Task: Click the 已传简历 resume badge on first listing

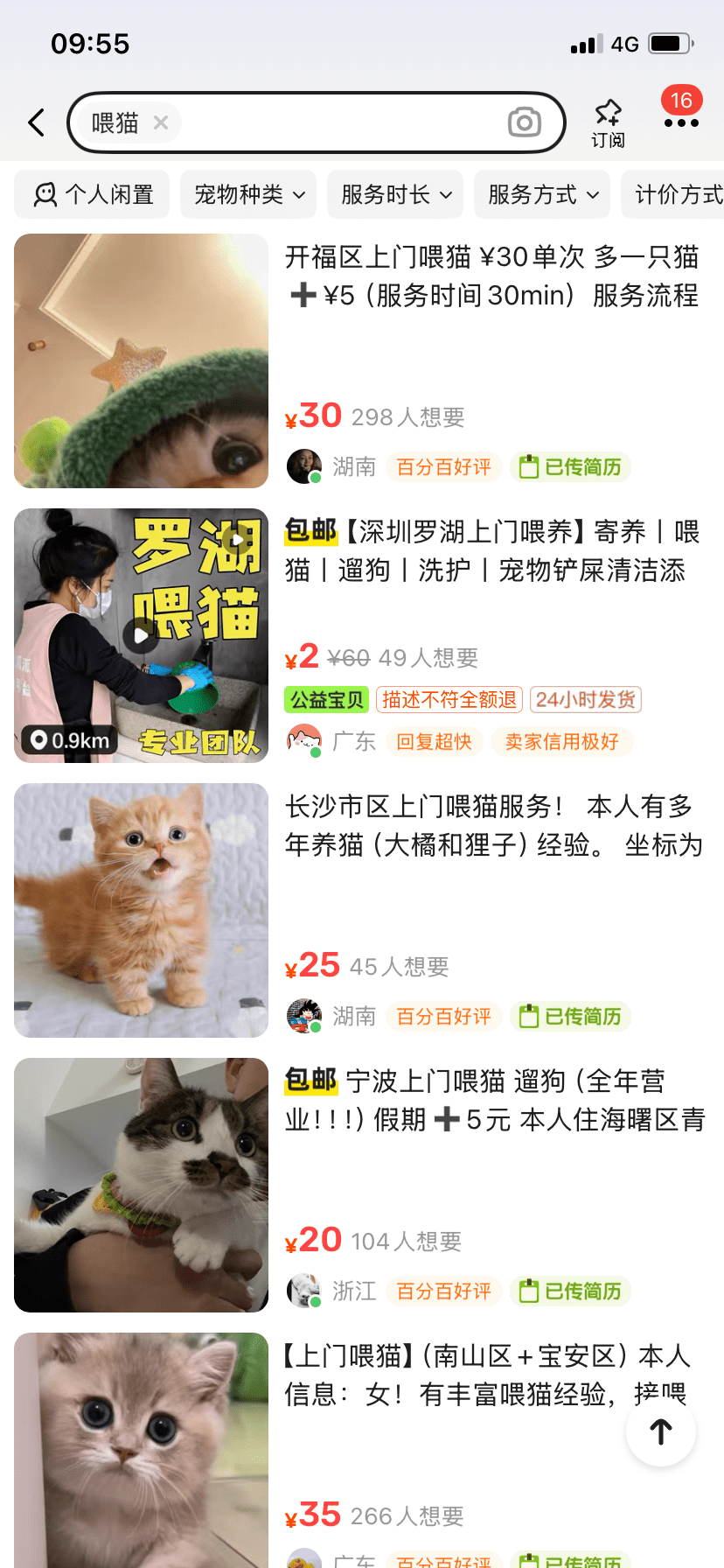Action: (x=570, y=466)
